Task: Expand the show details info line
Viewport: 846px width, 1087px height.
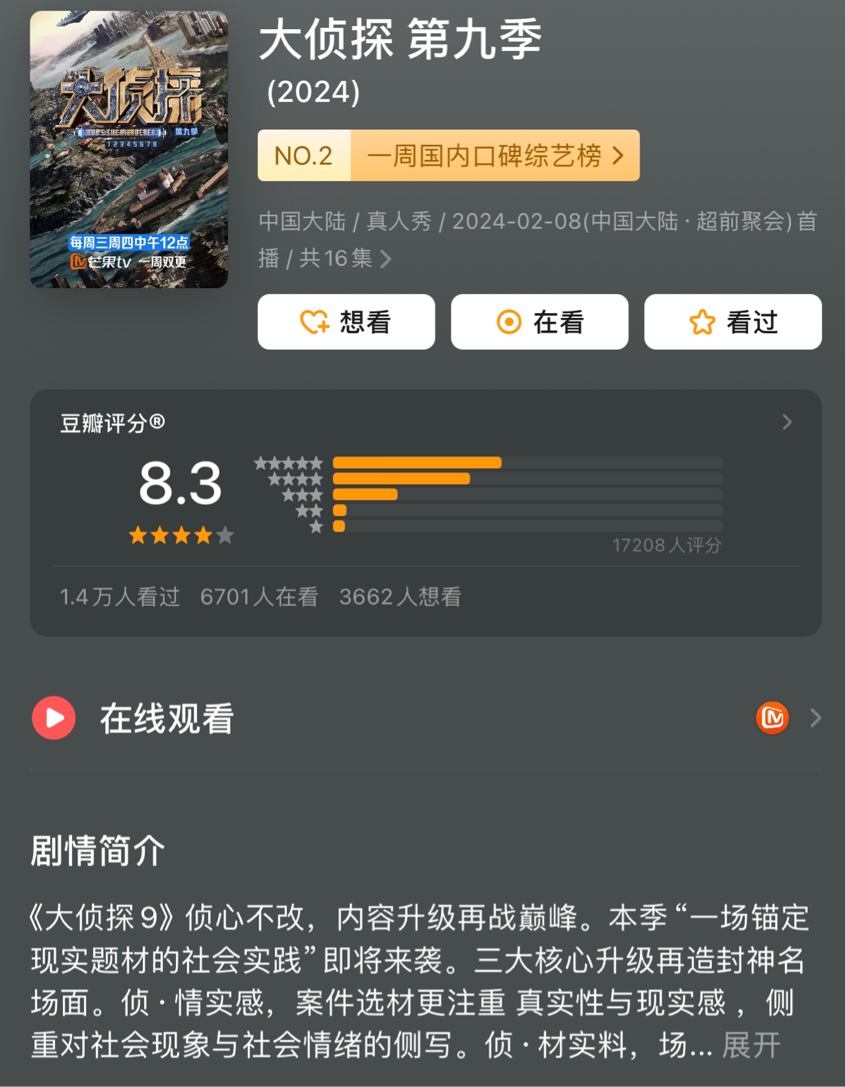Action: click(385, 259)
